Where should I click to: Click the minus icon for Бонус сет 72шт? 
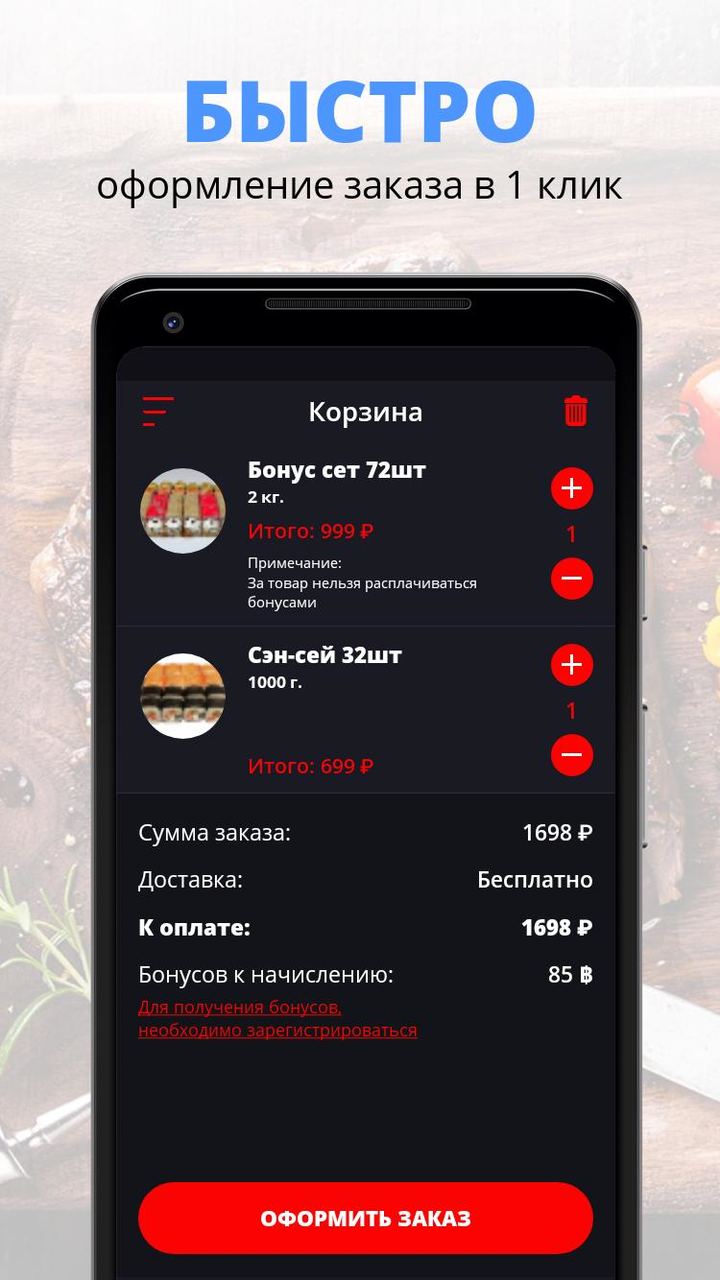(x=571, y=578)
